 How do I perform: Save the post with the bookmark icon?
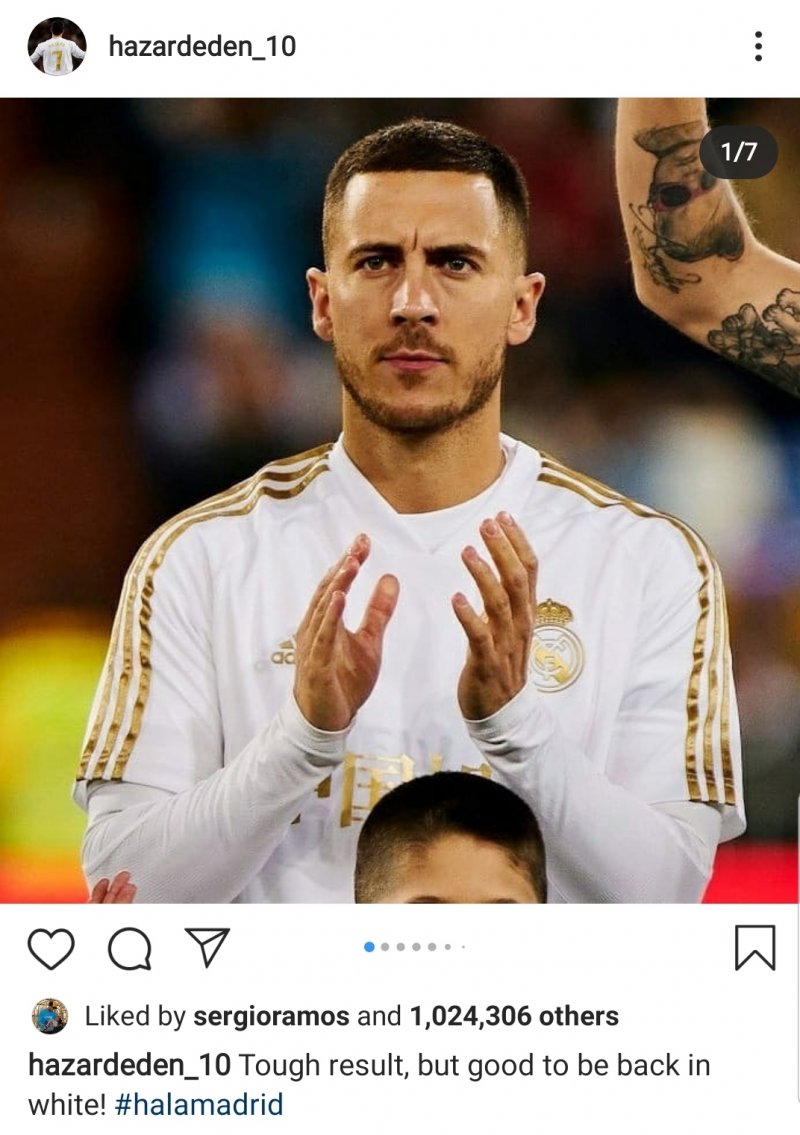click(x=755, y=948)
